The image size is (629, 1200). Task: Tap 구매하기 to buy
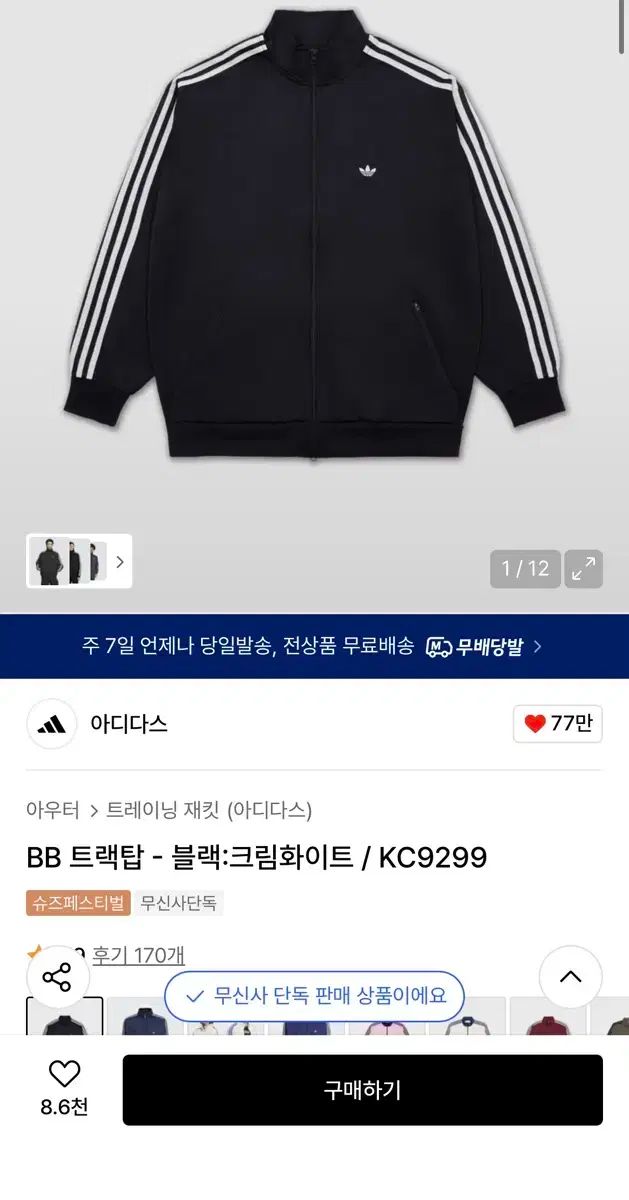pos(362,1090)
